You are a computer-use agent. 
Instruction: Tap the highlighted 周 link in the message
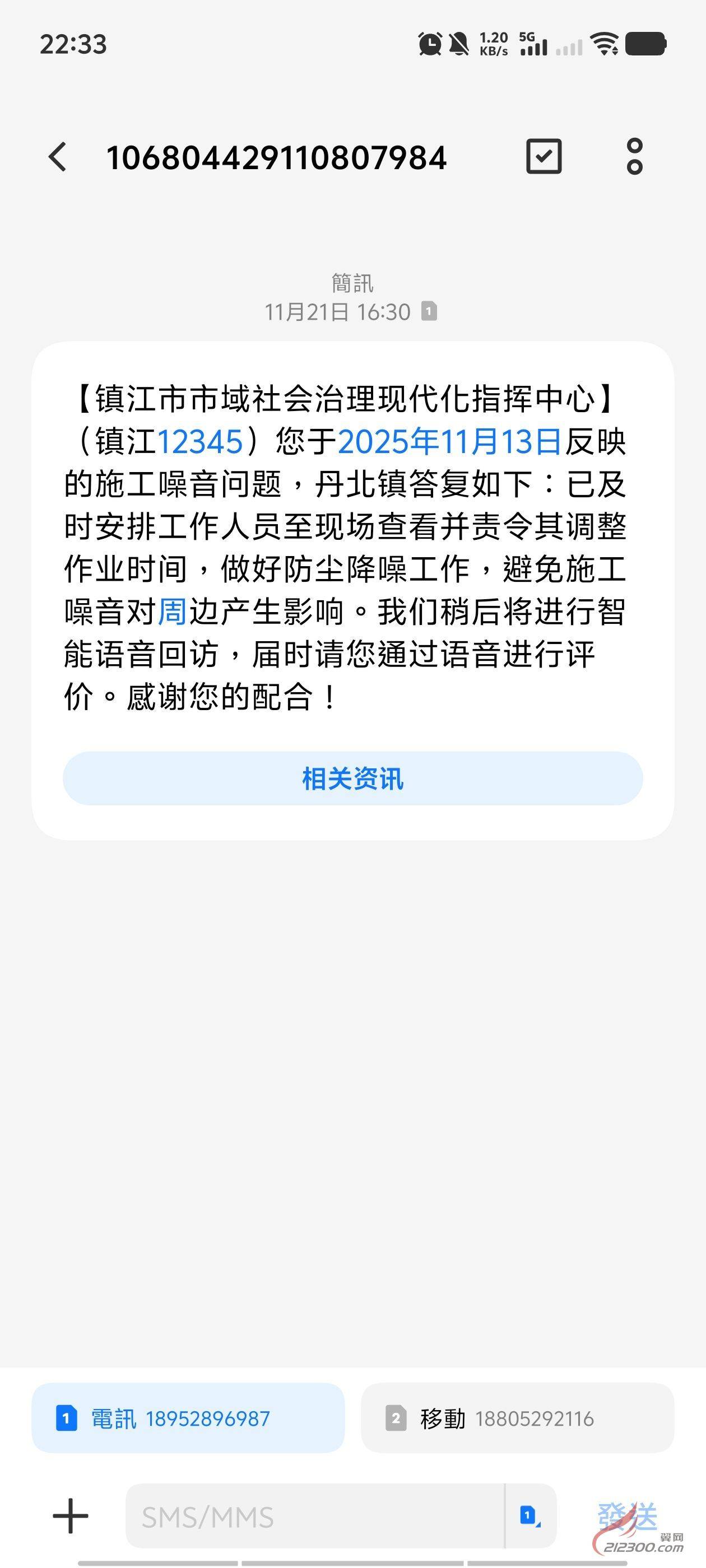[173, 612]
